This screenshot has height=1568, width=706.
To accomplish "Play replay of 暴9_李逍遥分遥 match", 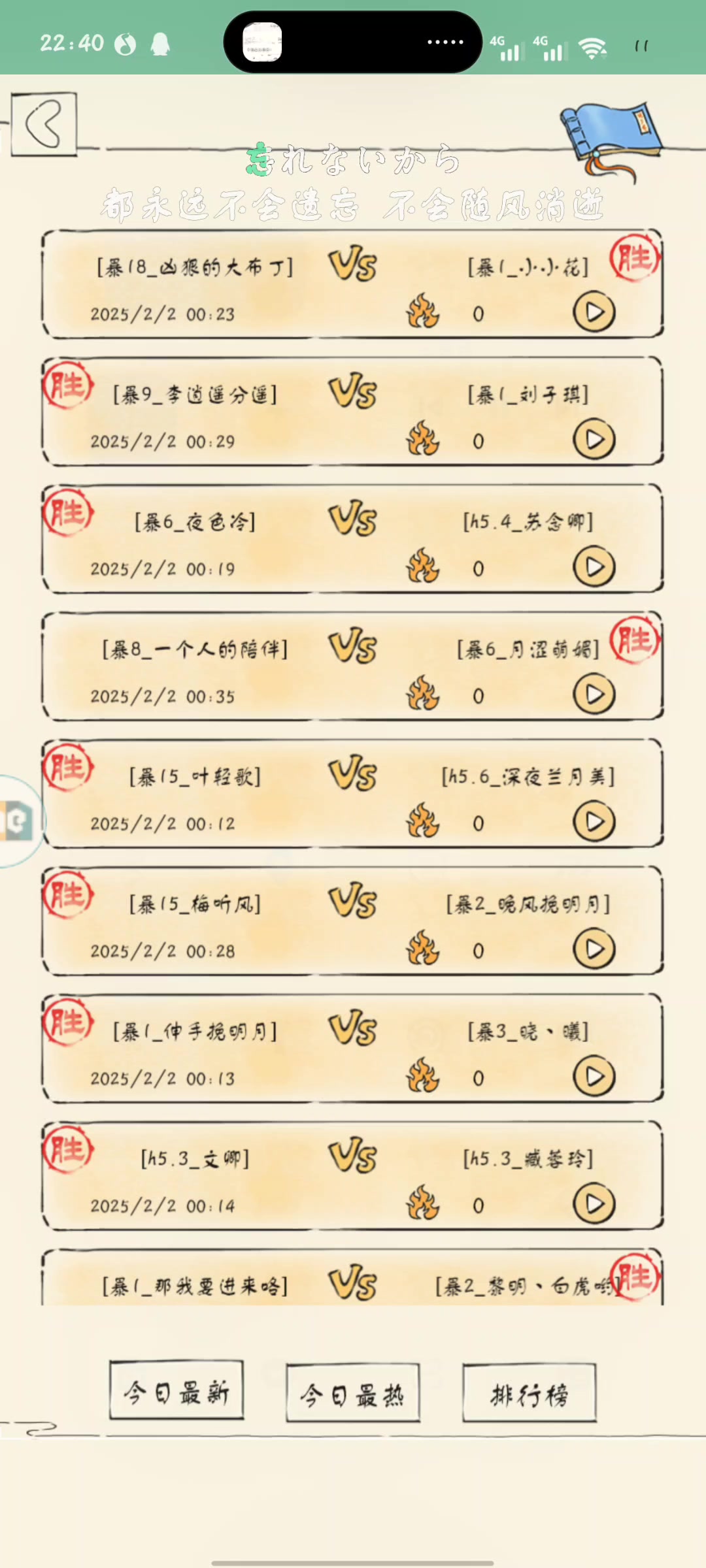I will coord(594,440).
